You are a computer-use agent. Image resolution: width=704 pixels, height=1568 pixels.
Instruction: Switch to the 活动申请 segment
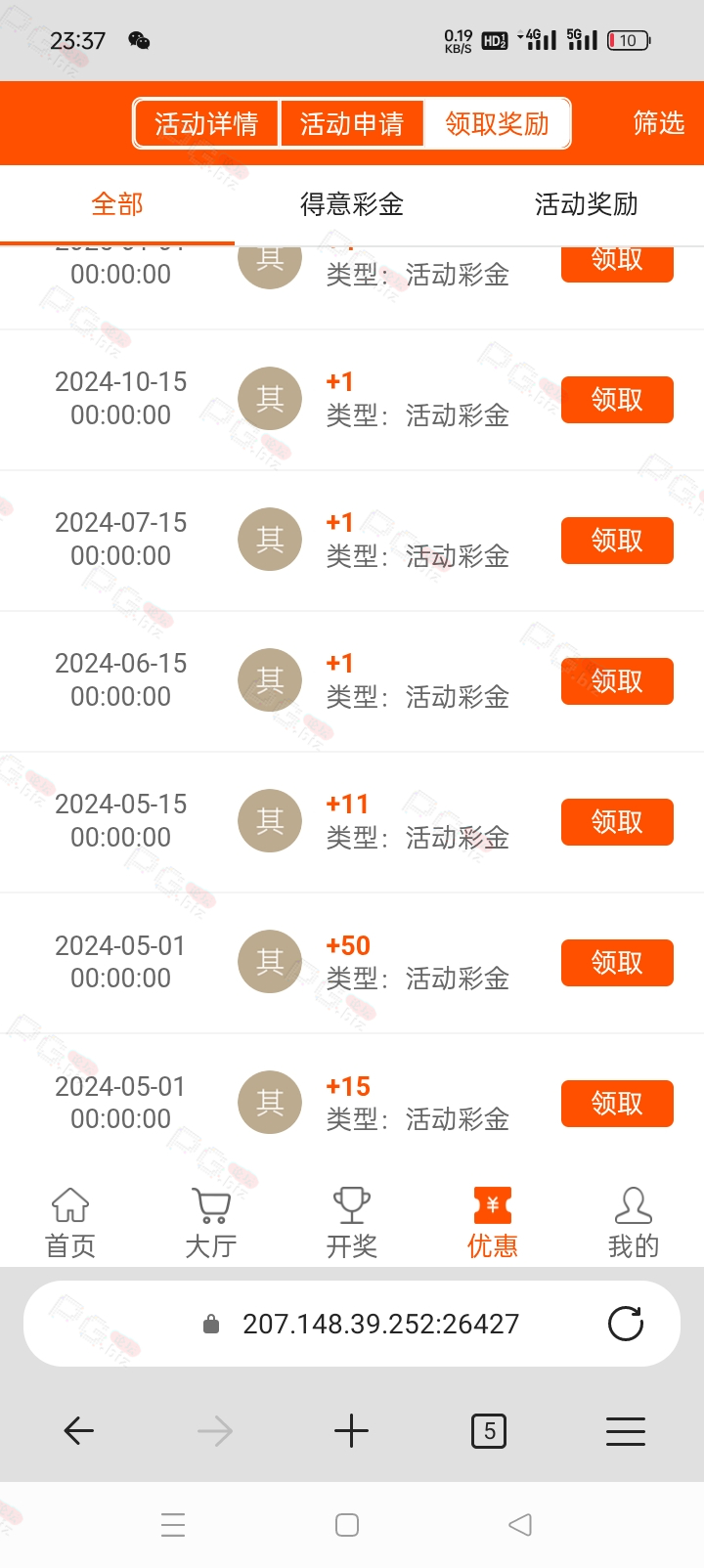(352, 123)
